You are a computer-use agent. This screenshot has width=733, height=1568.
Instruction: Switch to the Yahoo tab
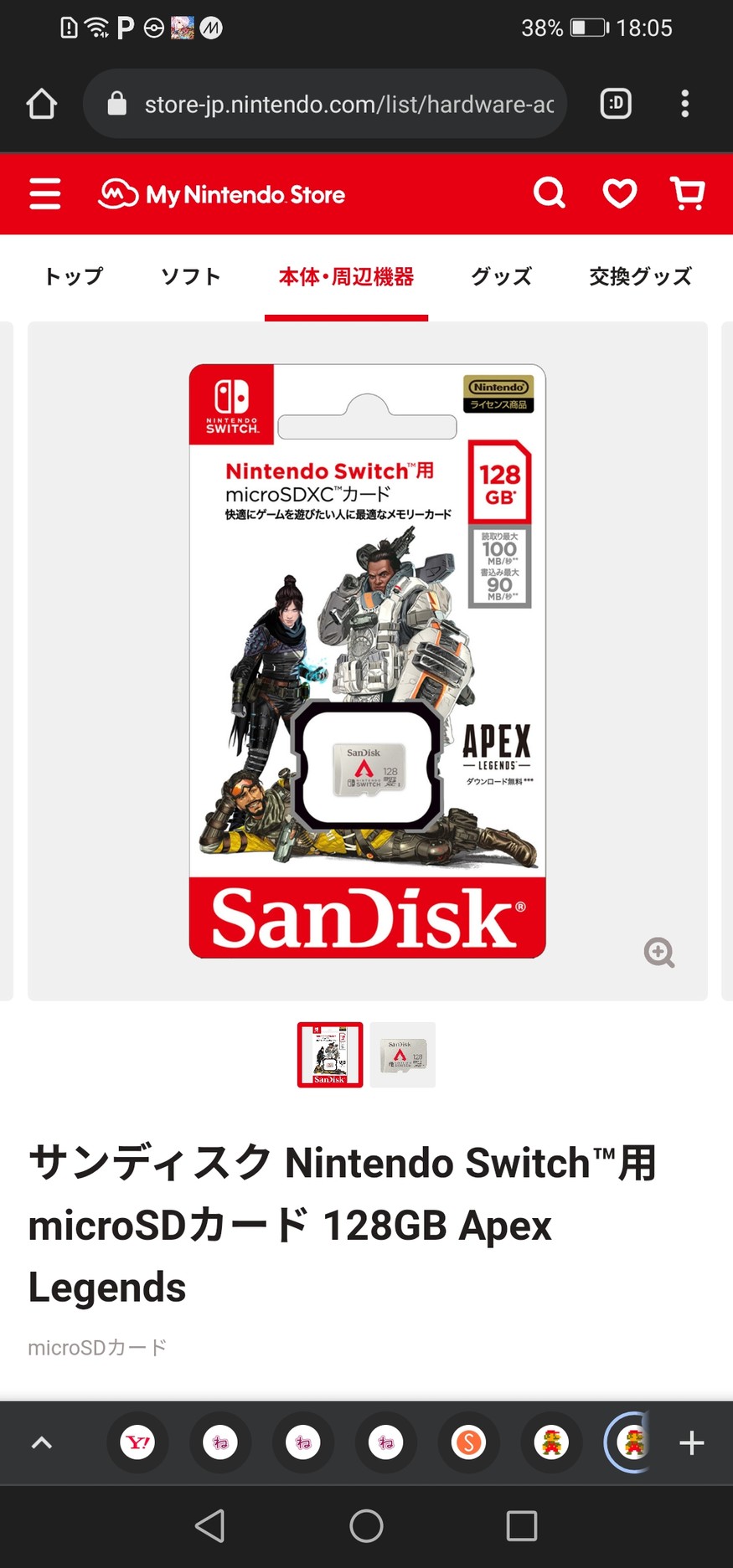137,1442
